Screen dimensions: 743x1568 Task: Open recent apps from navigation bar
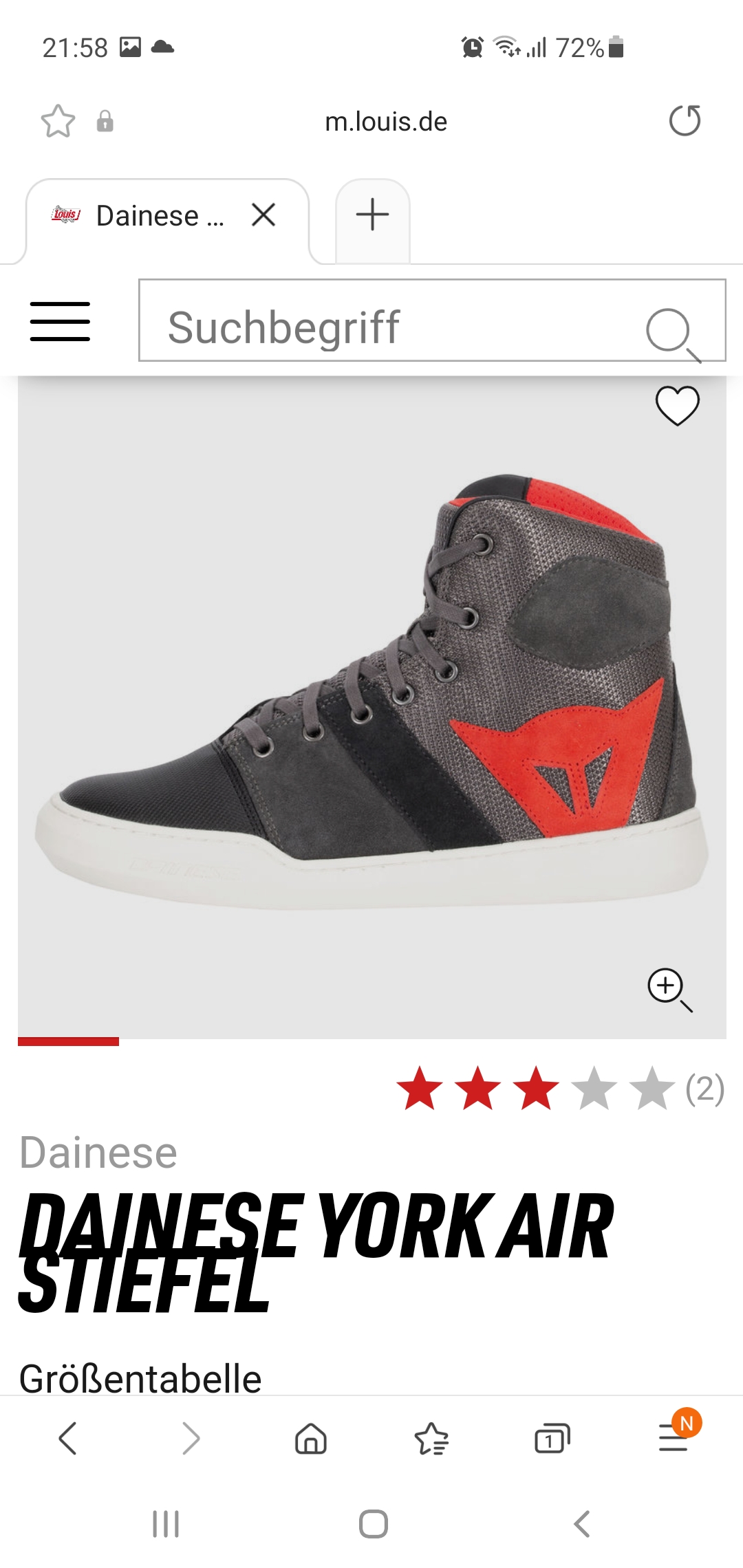click(166, 1524)
